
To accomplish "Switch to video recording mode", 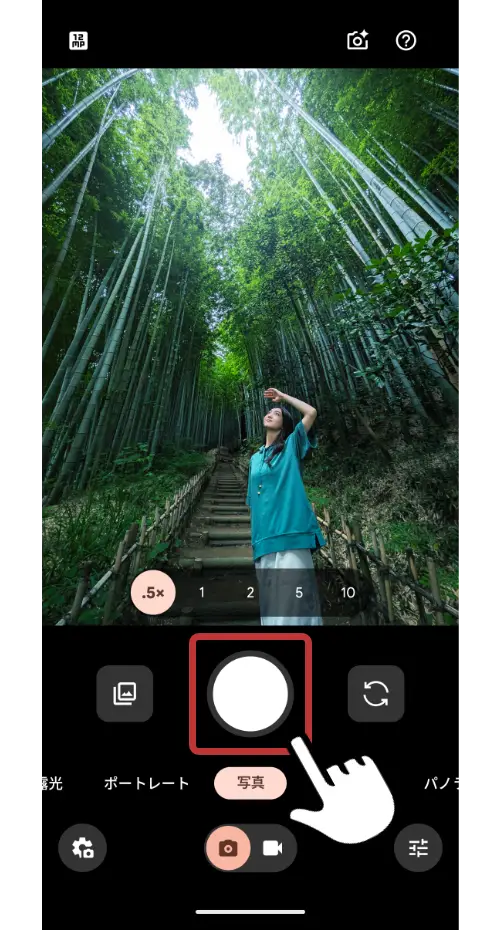I will click(273, 848).
